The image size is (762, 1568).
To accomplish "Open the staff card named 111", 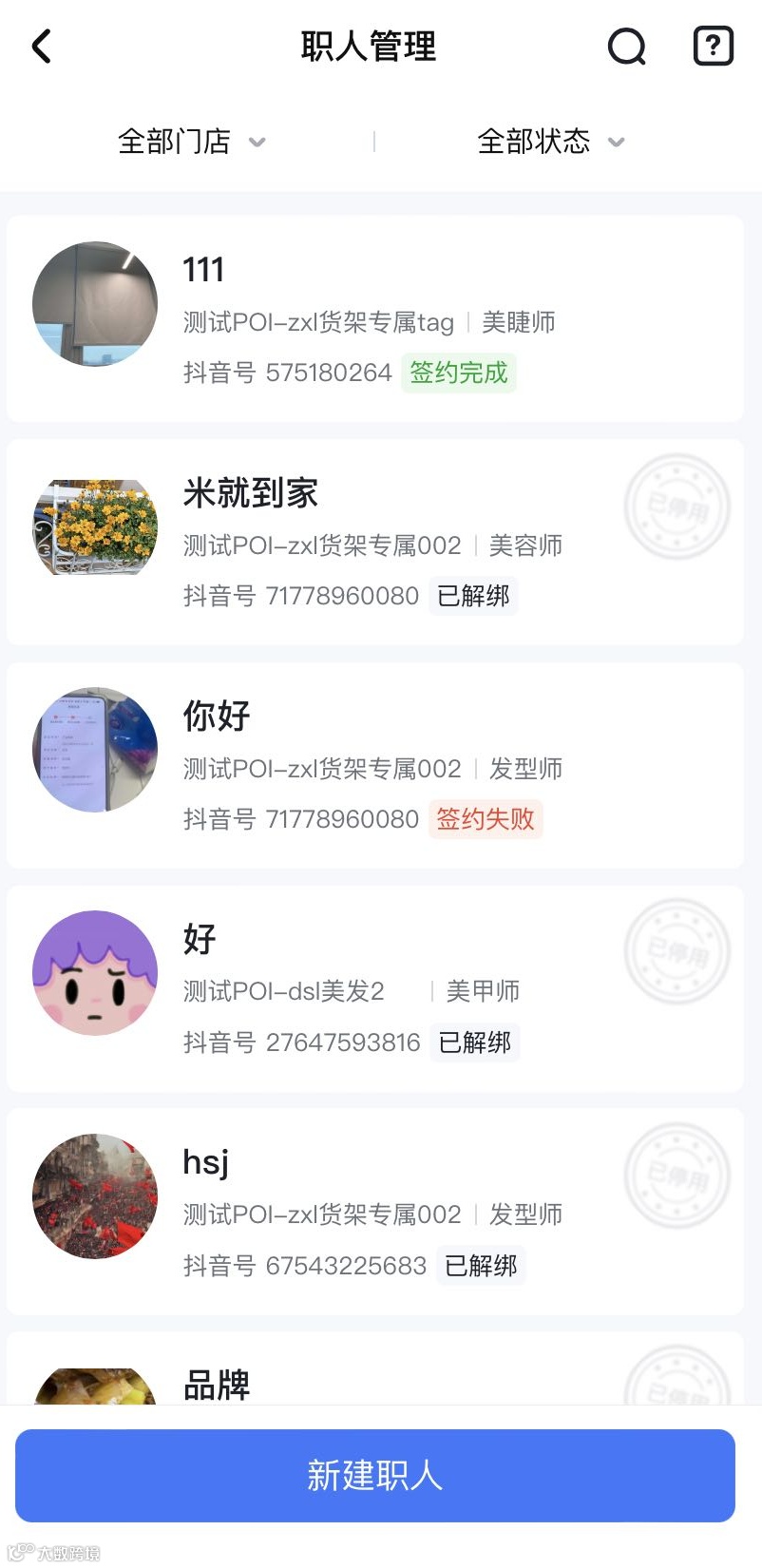I will coord(374,319).
